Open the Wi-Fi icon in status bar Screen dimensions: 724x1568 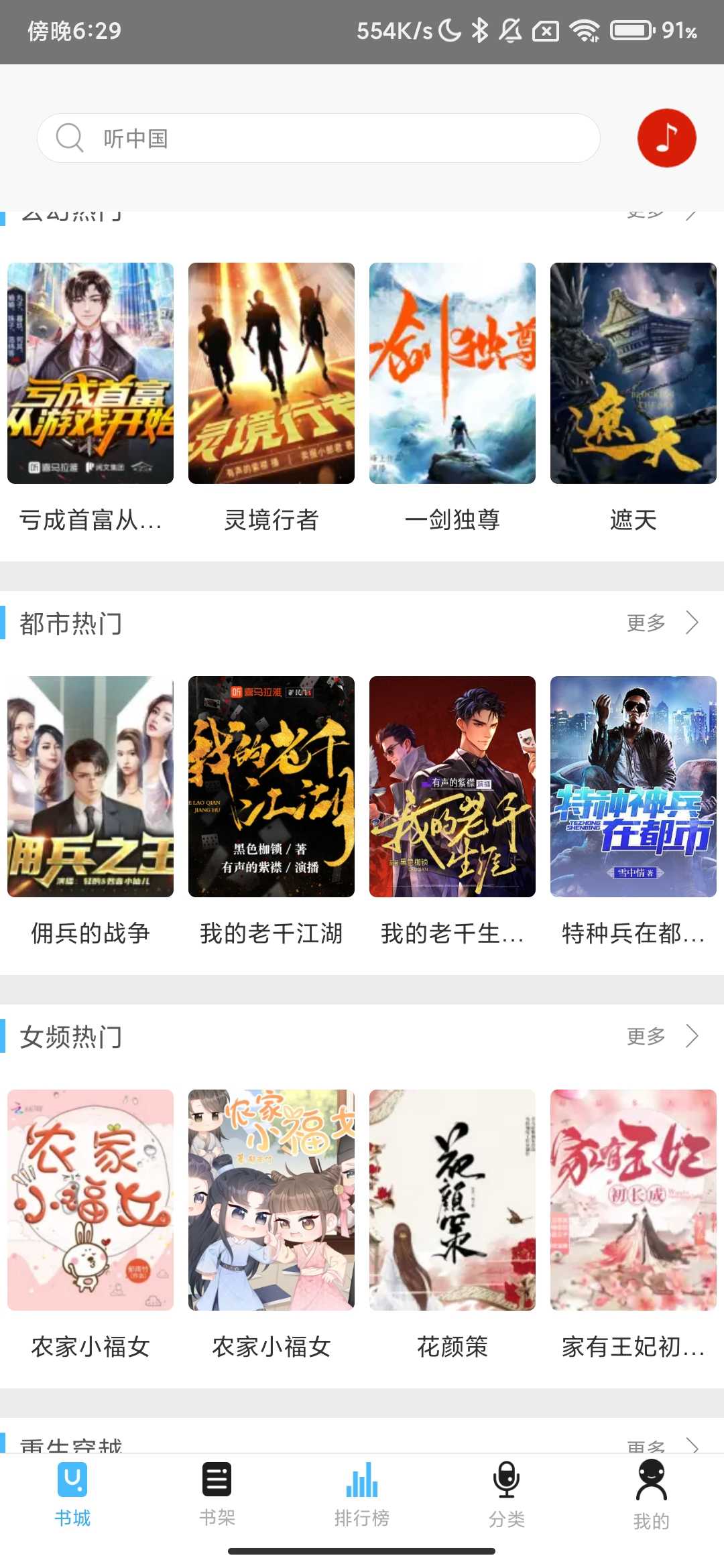[x=587, y=29]
